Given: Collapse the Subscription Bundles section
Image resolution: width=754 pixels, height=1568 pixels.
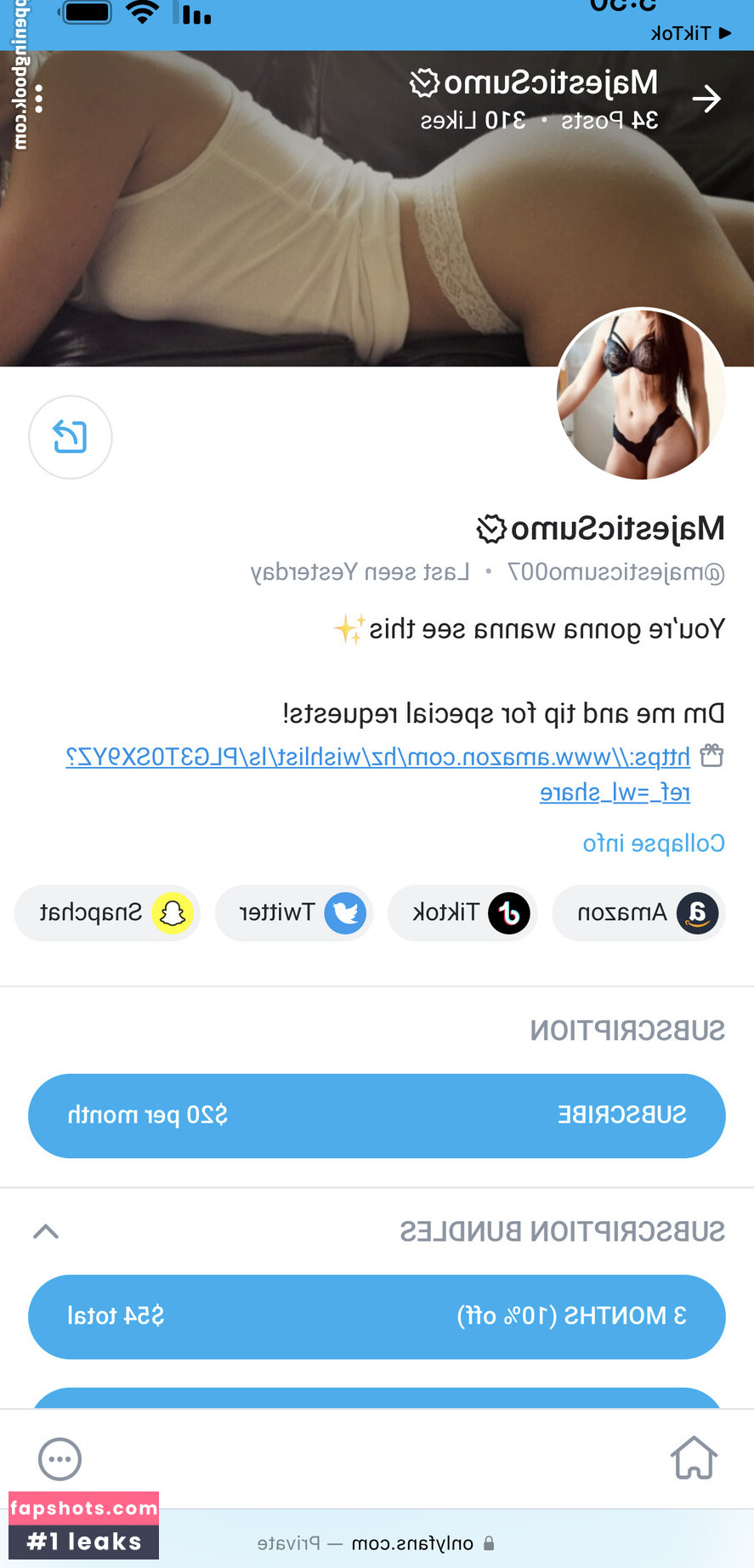Looking at the screenshot, I should click(x=46, y=1231).
